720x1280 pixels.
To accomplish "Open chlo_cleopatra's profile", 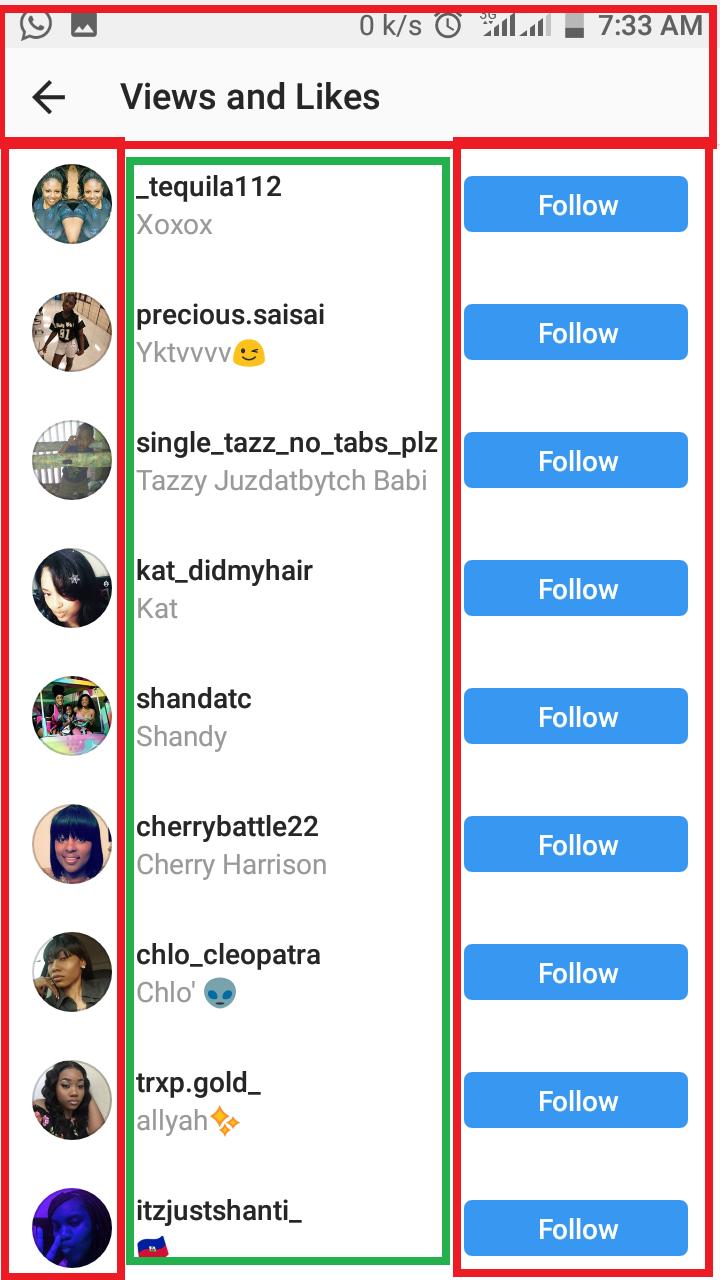I will coord(228,955).
